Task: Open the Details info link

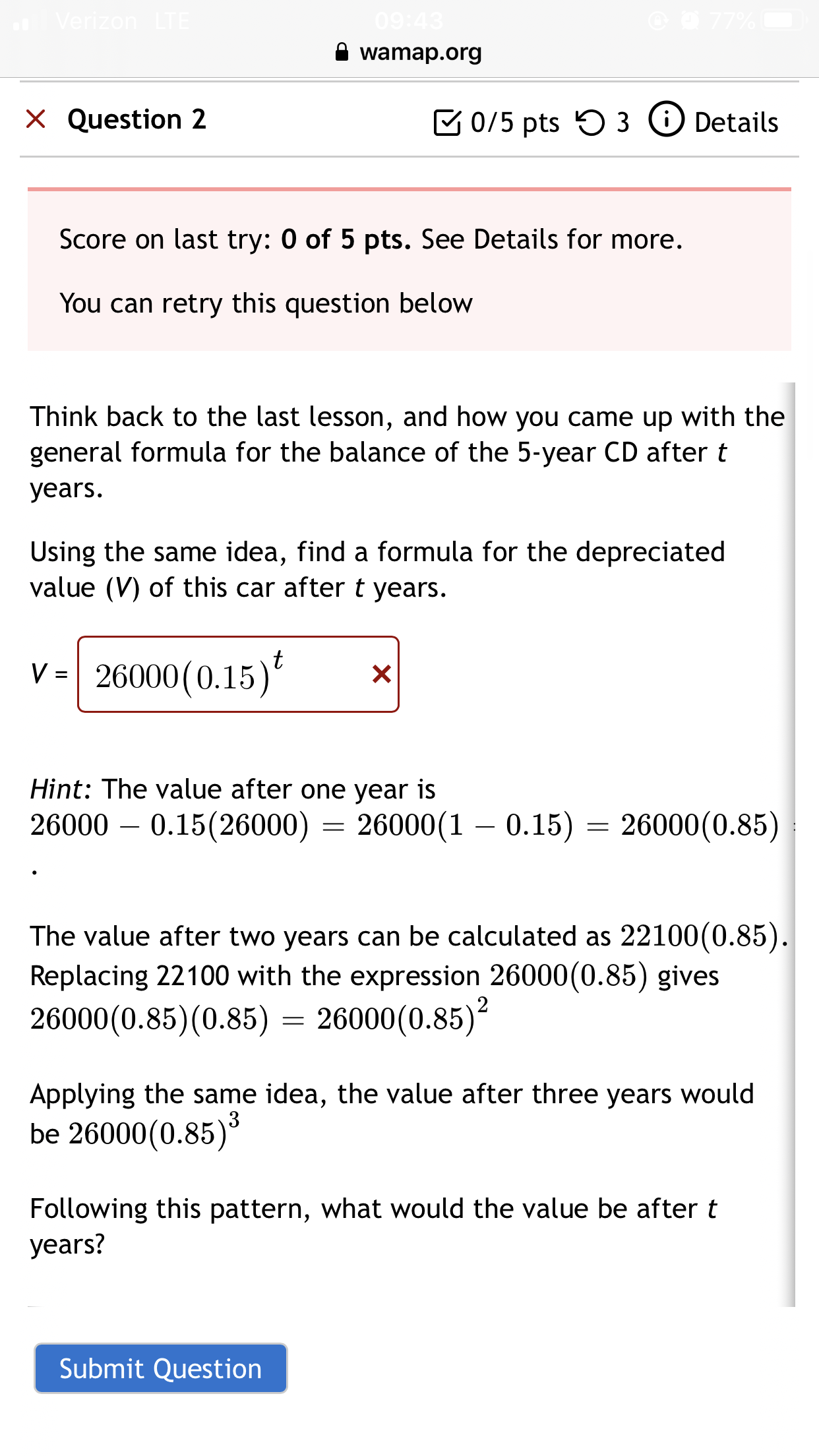Action: pos(713,121)
